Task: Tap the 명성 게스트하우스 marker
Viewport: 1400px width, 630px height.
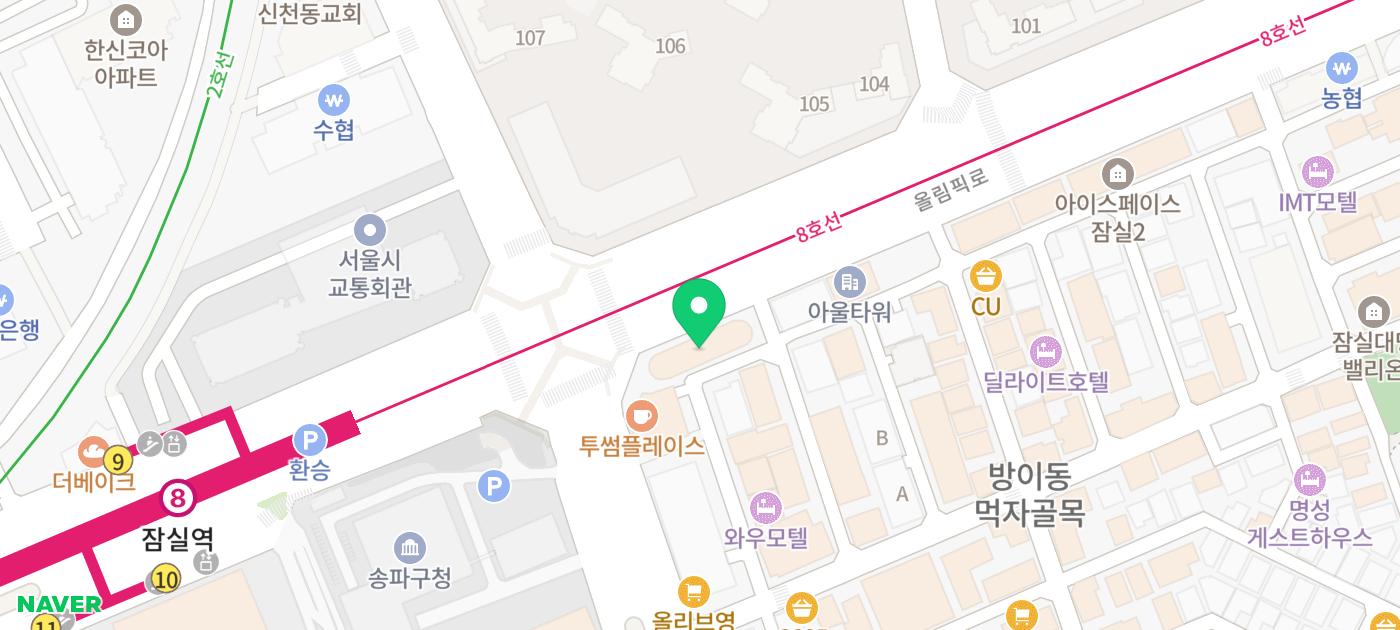Action: 1310,480
